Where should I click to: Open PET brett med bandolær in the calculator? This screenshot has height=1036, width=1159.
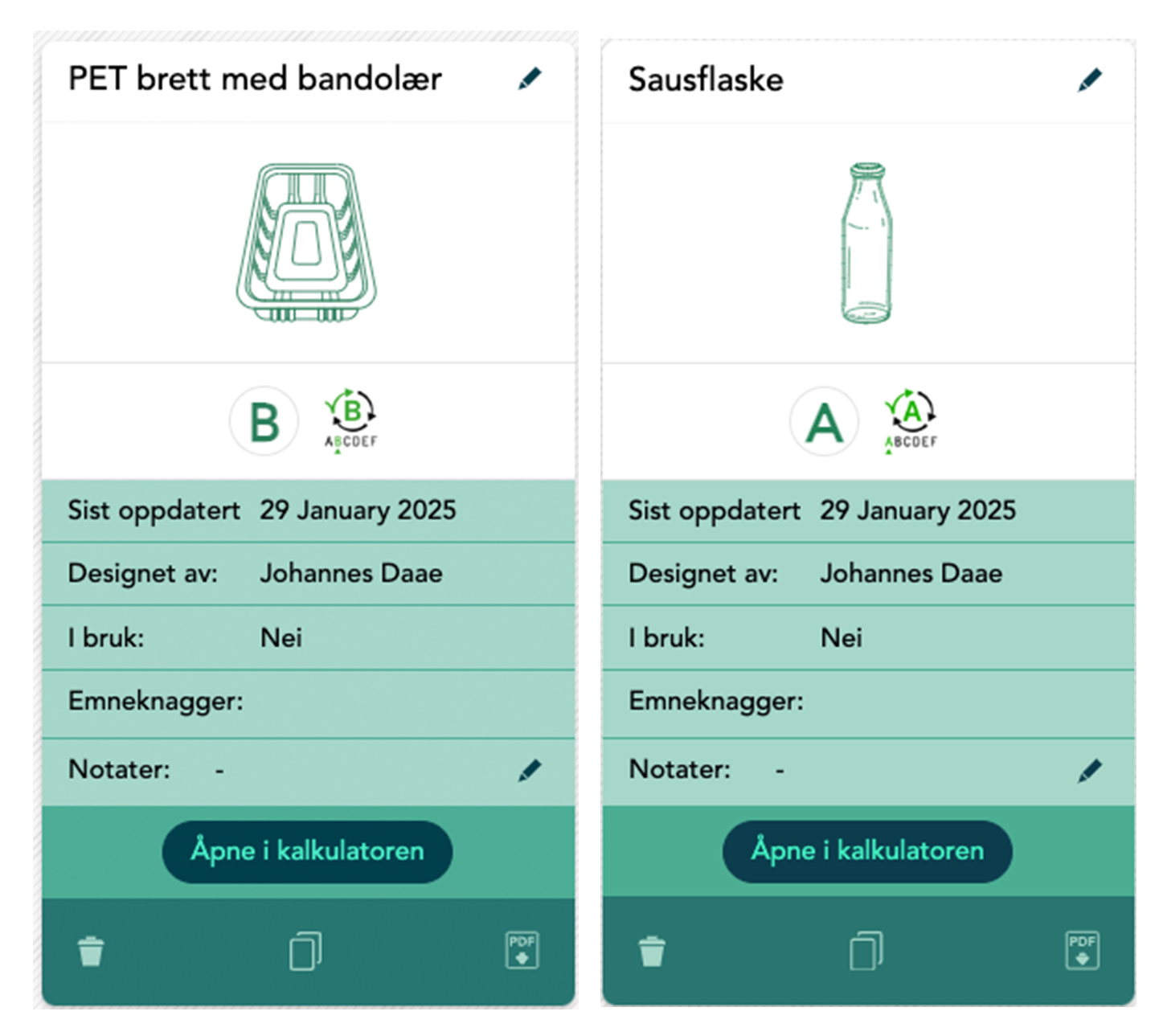click(307, 851)
